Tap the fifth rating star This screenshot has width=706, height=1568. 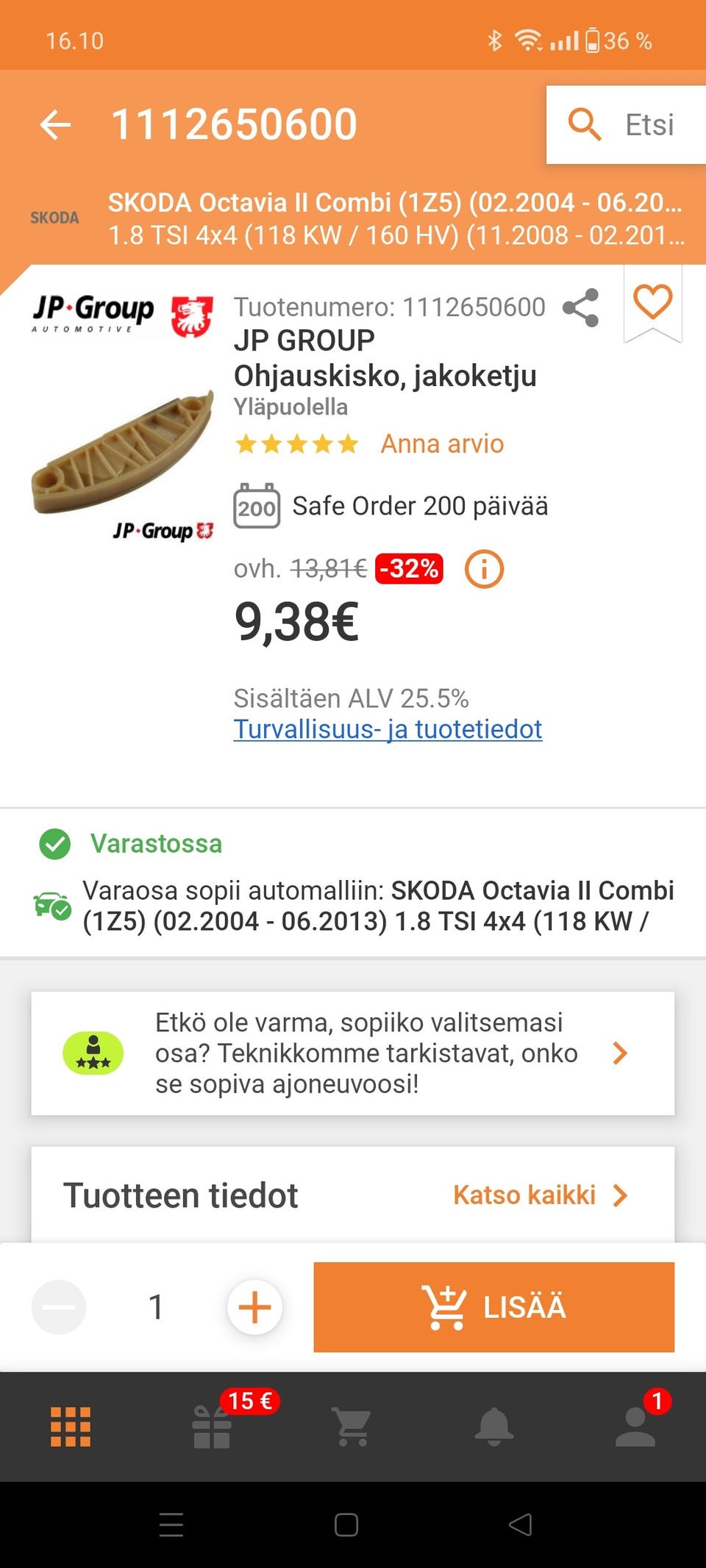[346, 443]
